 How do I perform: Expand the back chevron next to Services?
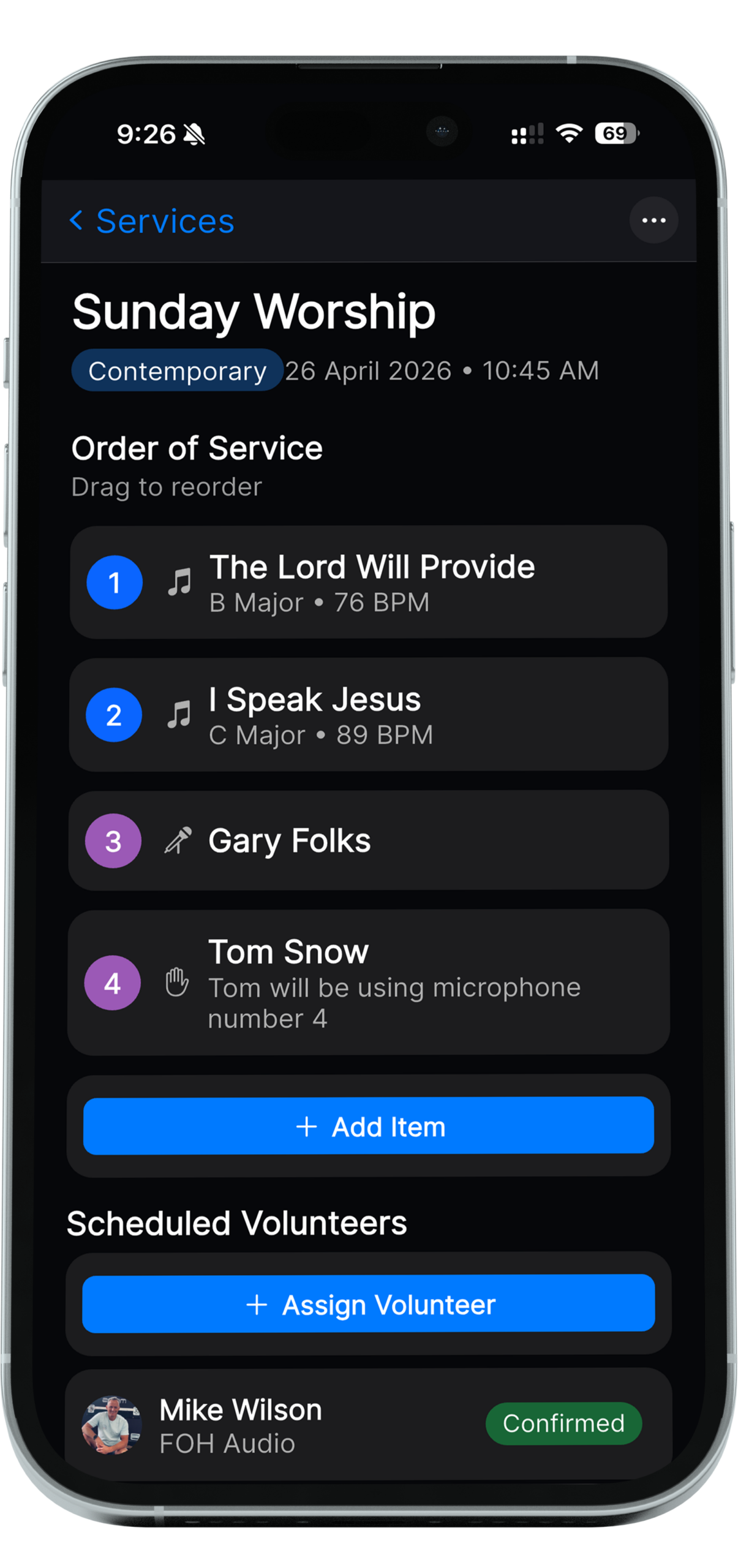point(77,221)
